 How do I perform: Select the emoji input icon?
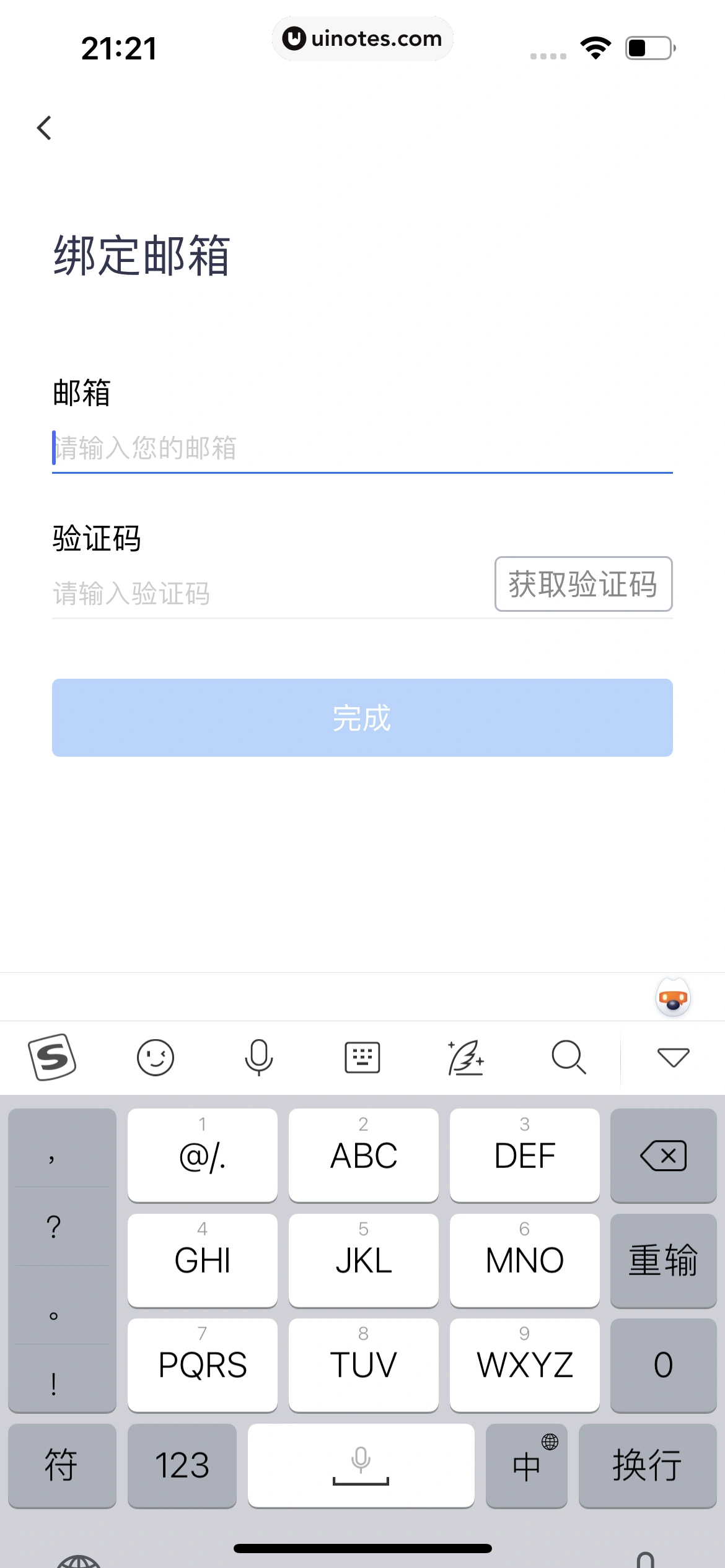pos(156,1058)
